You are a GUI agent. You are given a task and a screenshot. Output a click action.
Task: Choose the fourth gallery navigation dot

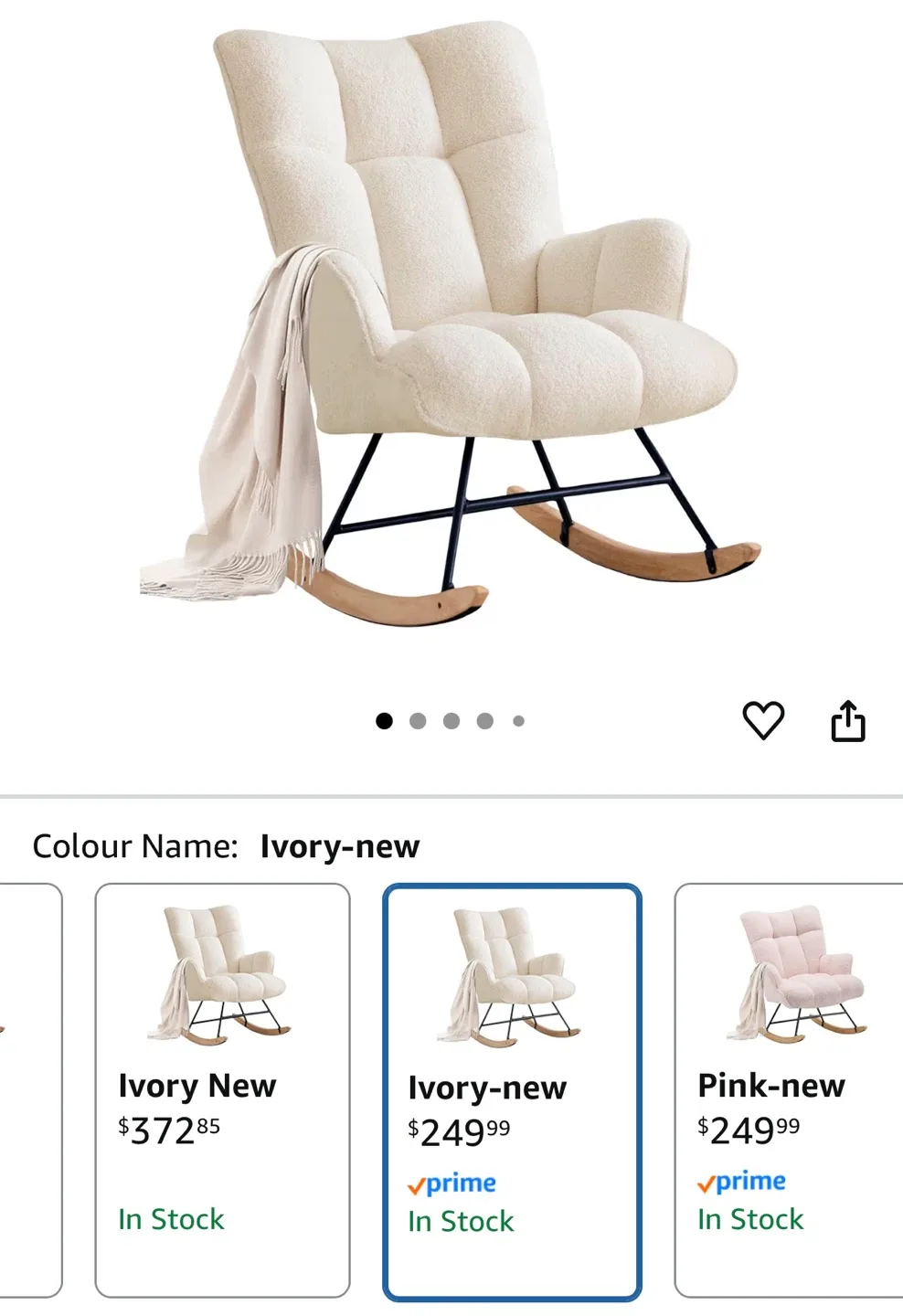click(485, 720)
